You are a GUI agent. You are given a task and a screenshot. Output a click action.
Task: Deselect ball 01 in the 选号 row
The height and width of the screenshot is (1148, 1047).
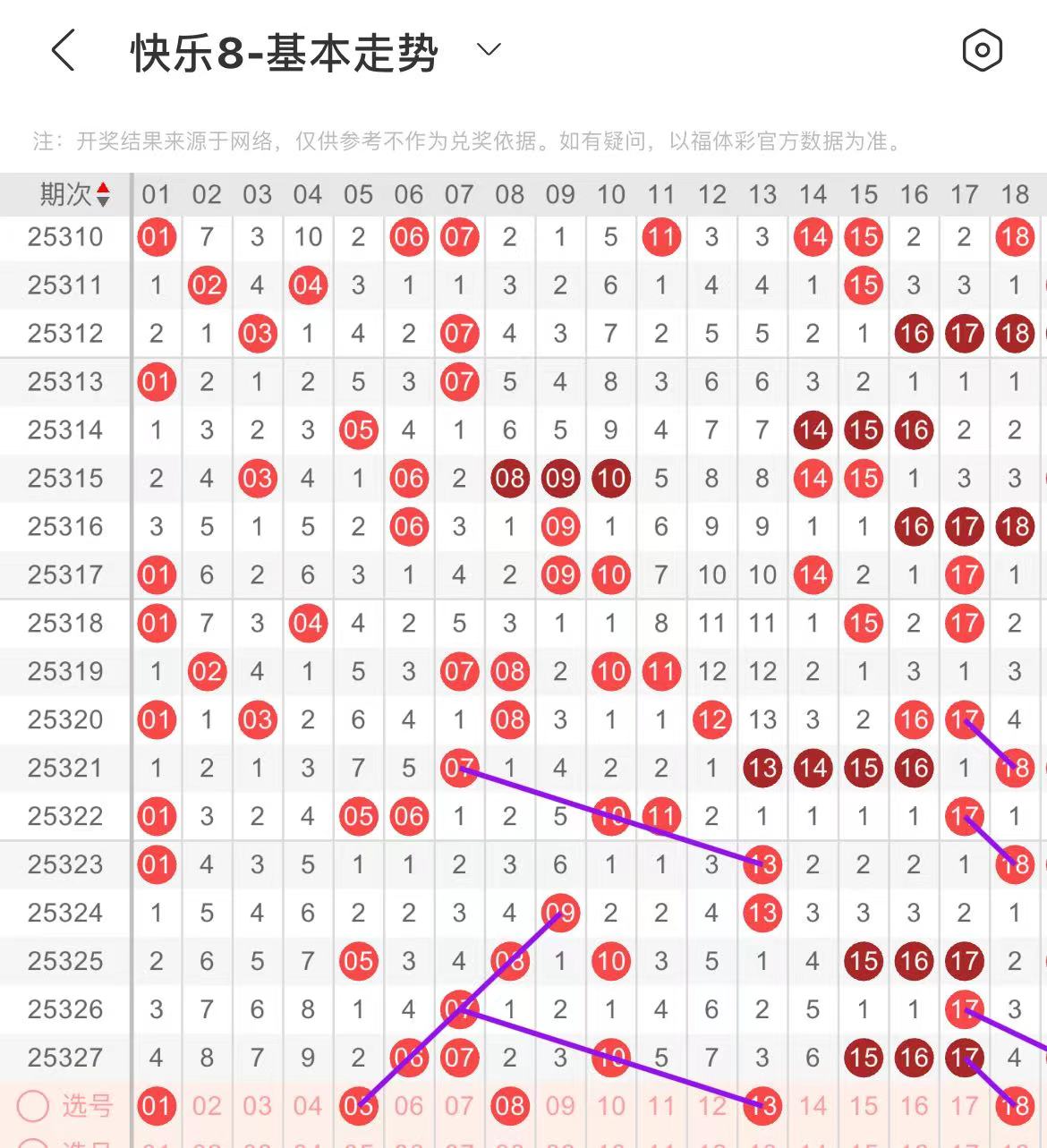[157, 1106]
